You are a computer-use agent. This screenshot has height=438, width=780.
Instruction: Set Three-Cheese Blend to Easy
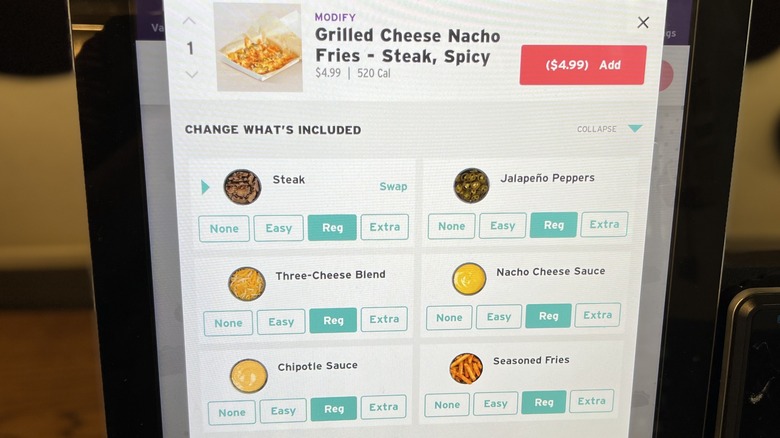click(x=281, y=322)
